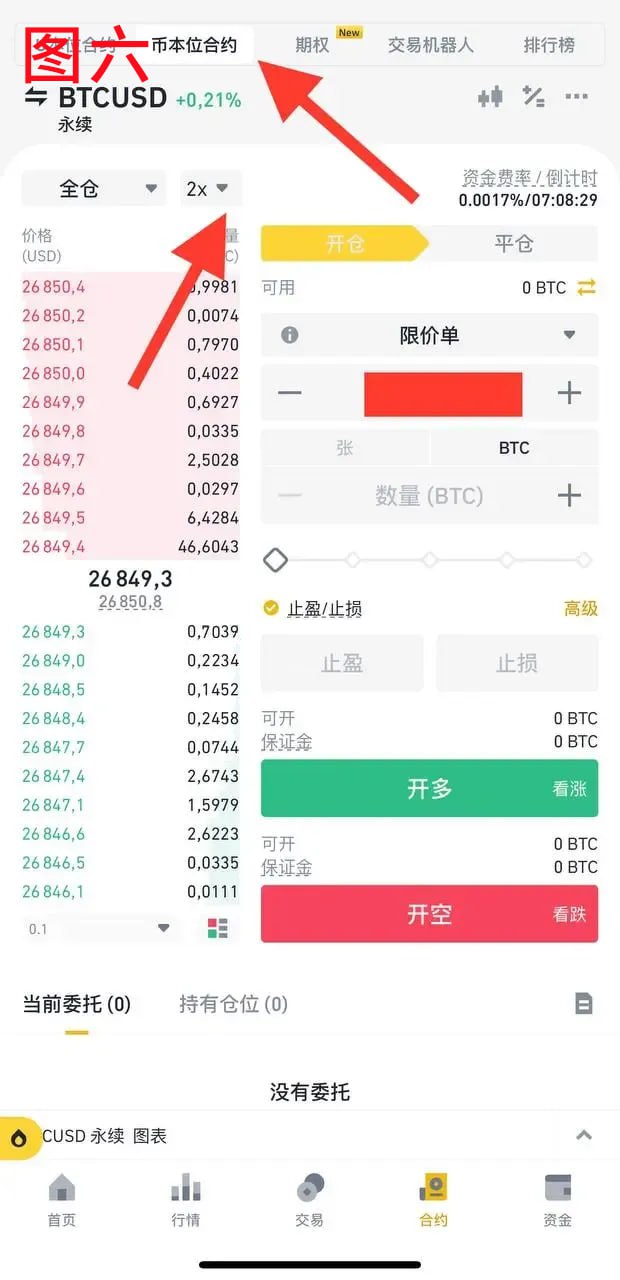Tap 开空 to open a short
This screenshot has height=1280, width=620.
430,913
